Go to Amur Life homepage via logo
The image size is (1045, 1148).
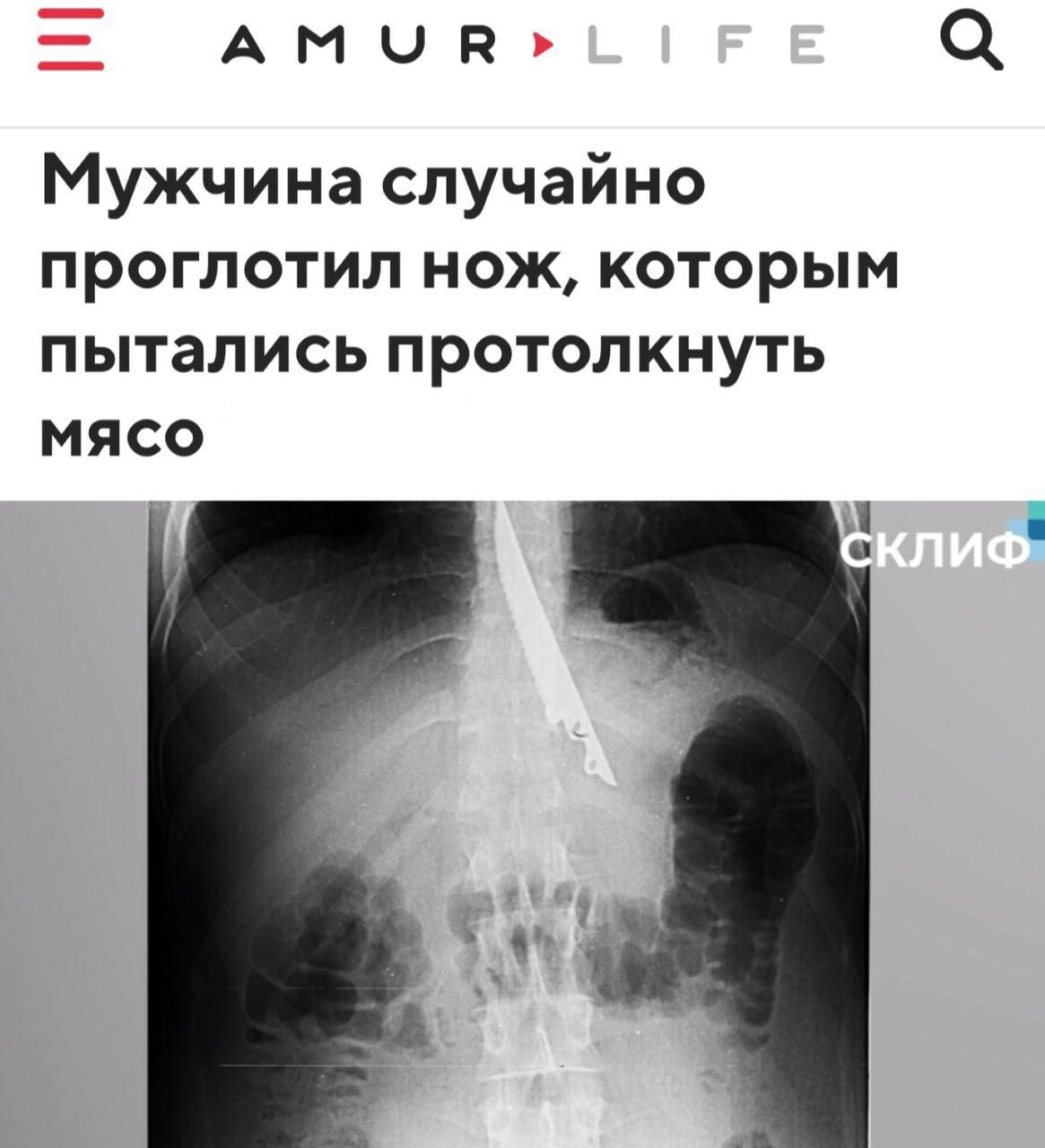click(x=522, y=47)
